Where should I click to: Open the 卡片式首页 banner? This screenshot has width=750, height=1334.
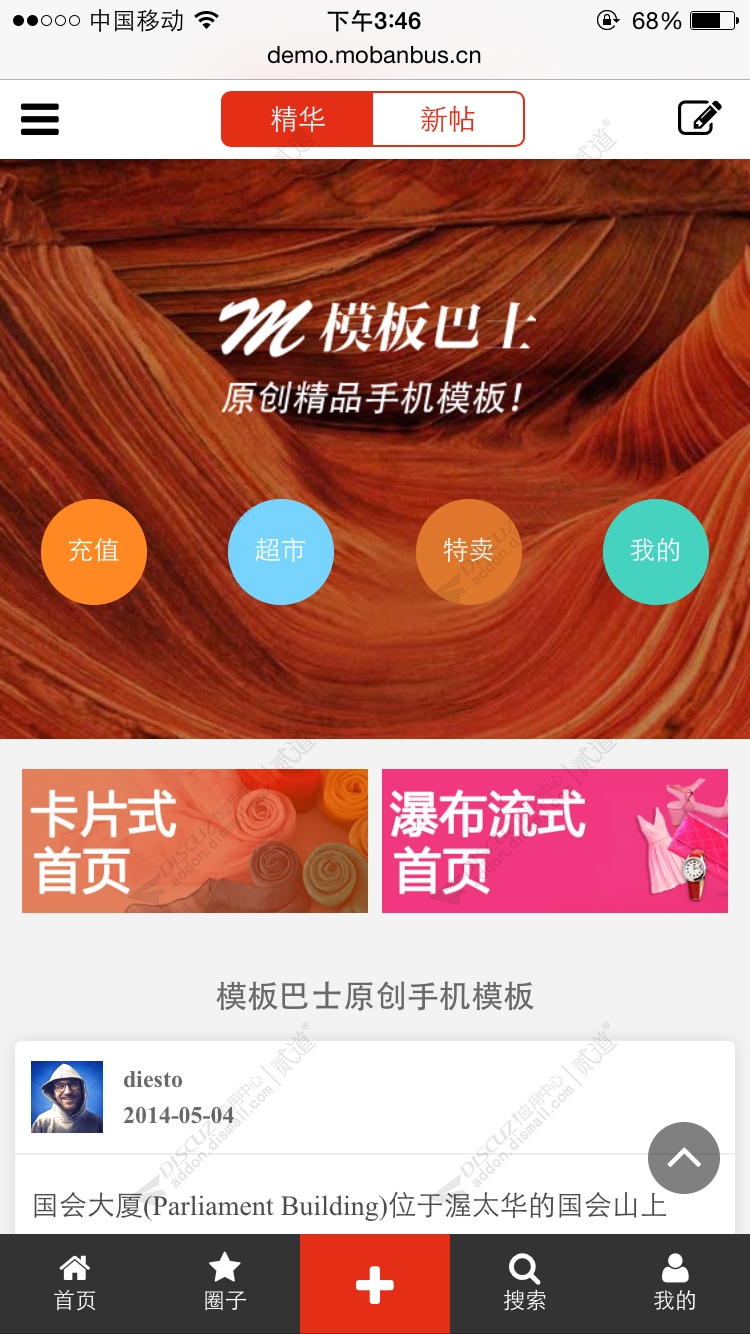[x=195, y=841]
